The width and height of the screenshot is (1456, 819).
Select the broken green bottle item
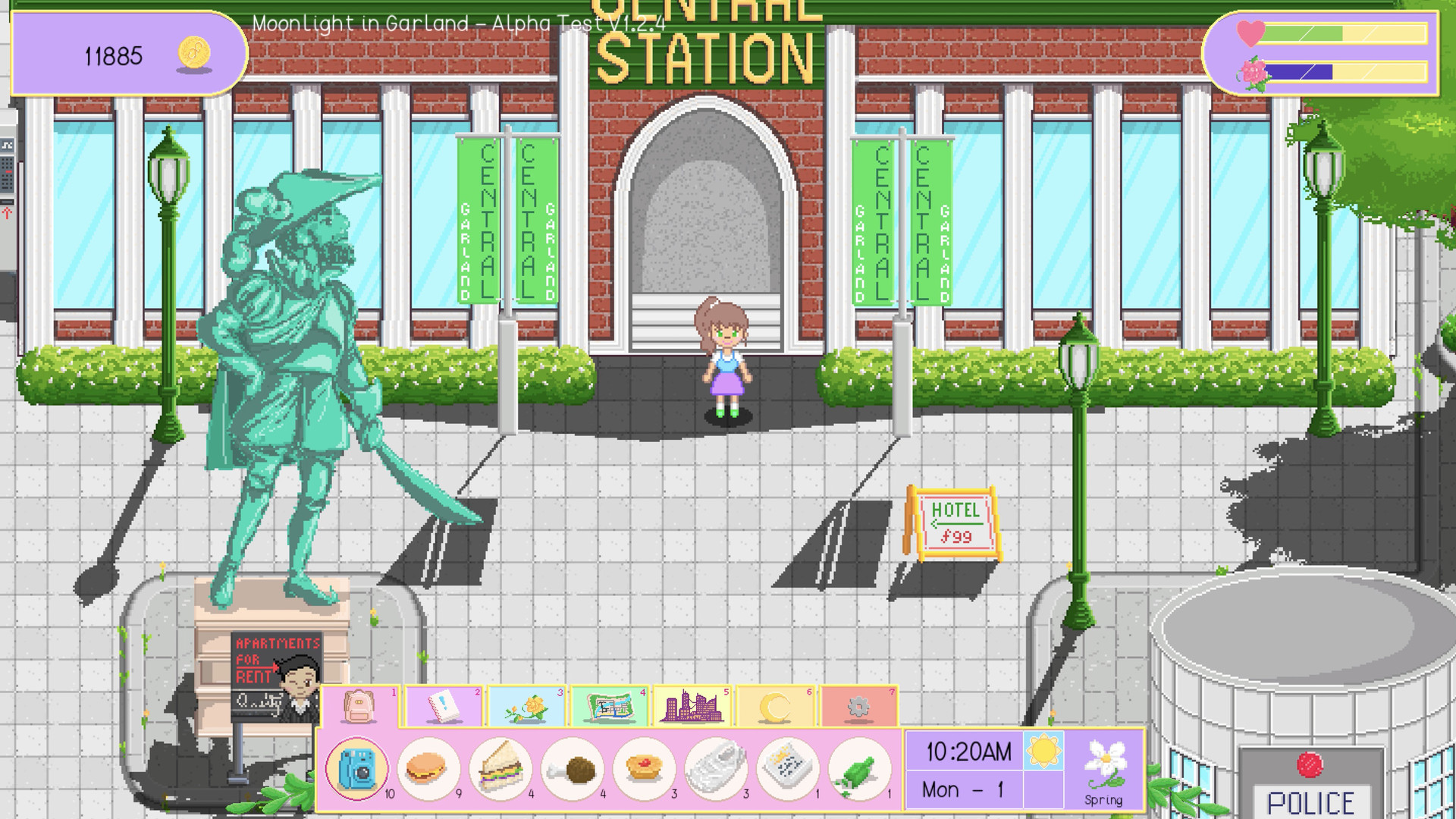(860, 770)
